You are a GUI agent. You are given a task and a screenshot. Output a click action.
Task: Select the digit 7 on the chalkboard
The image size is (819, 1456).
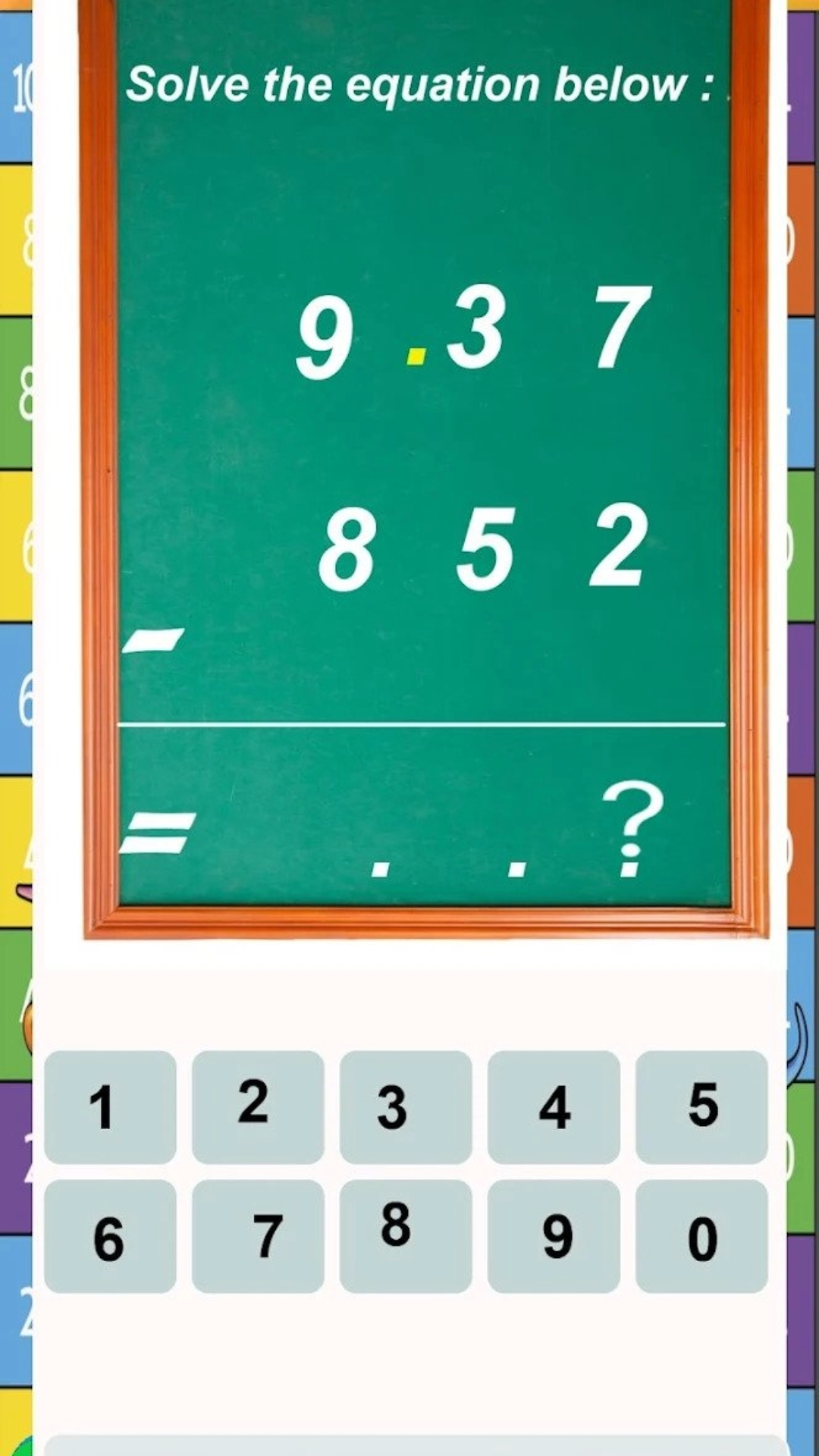(x=619, y=326)
